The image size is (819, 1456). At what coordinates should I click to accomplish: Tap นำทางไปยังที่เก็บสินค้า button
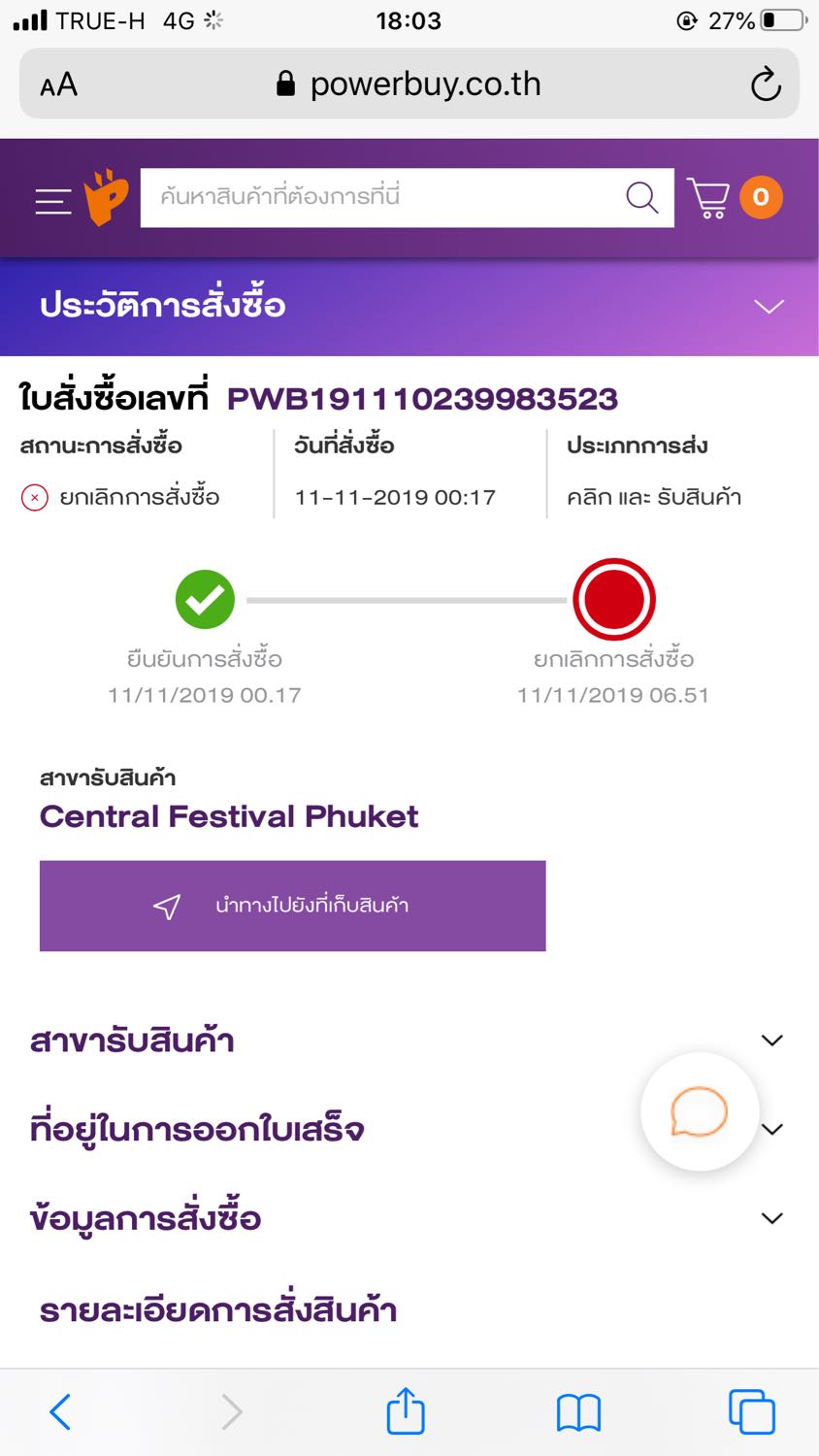pos(292,906)
